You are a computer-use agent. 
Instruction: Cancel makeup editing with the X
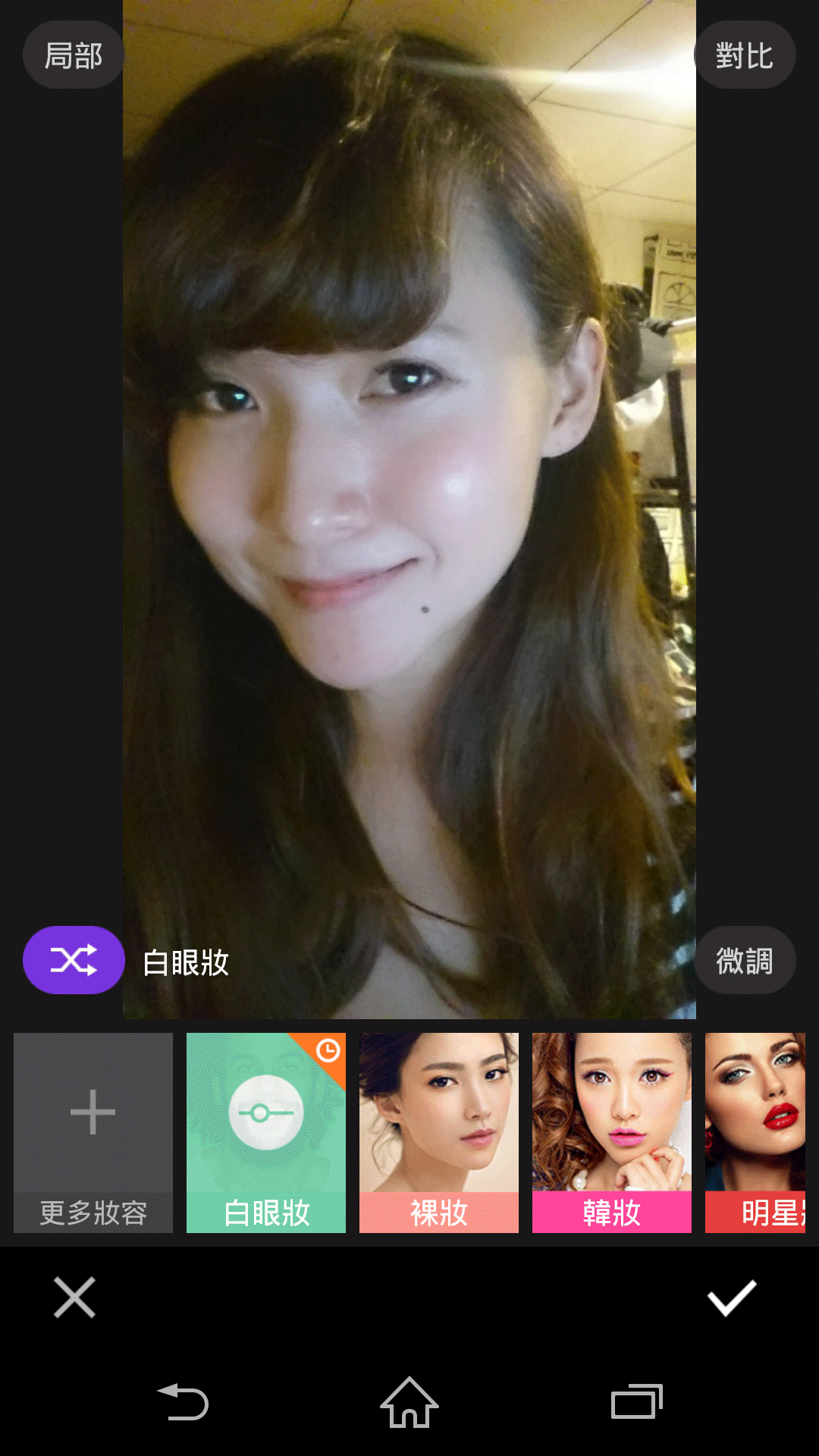click(74, 1298)
